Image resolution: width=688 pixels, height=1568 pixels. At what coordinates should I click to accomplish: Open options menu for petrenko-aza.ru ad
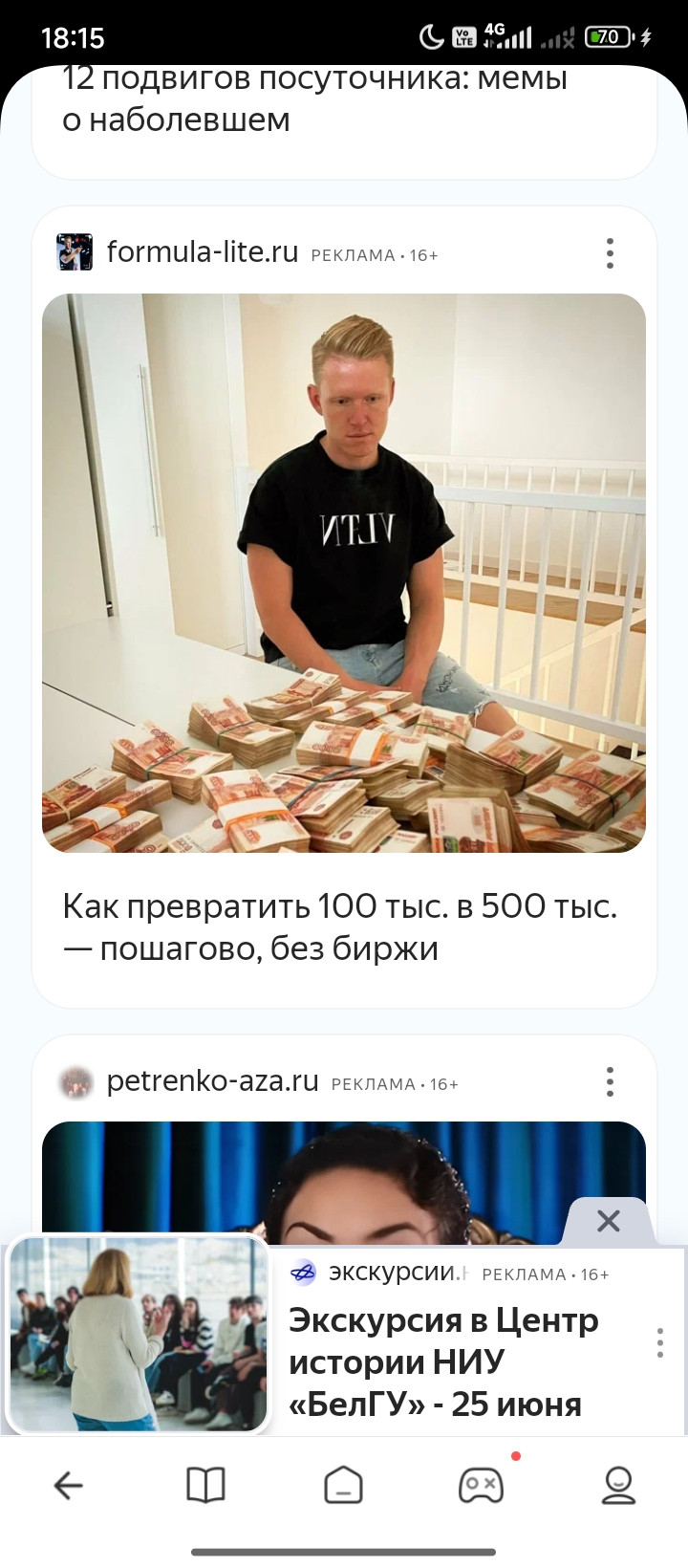coord(610,1082)
